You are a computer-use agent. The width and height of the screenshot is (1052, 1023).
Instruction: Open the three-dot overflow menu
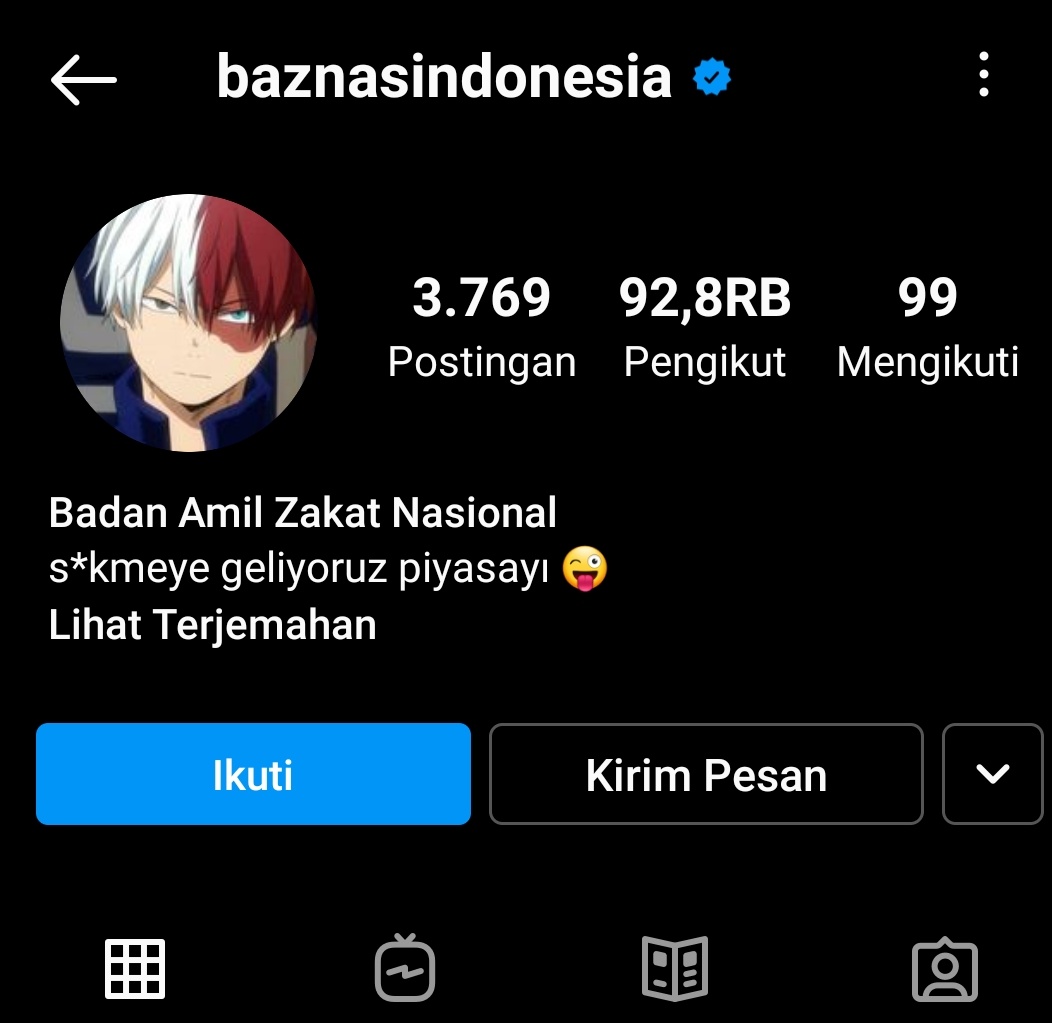[984, 76]
